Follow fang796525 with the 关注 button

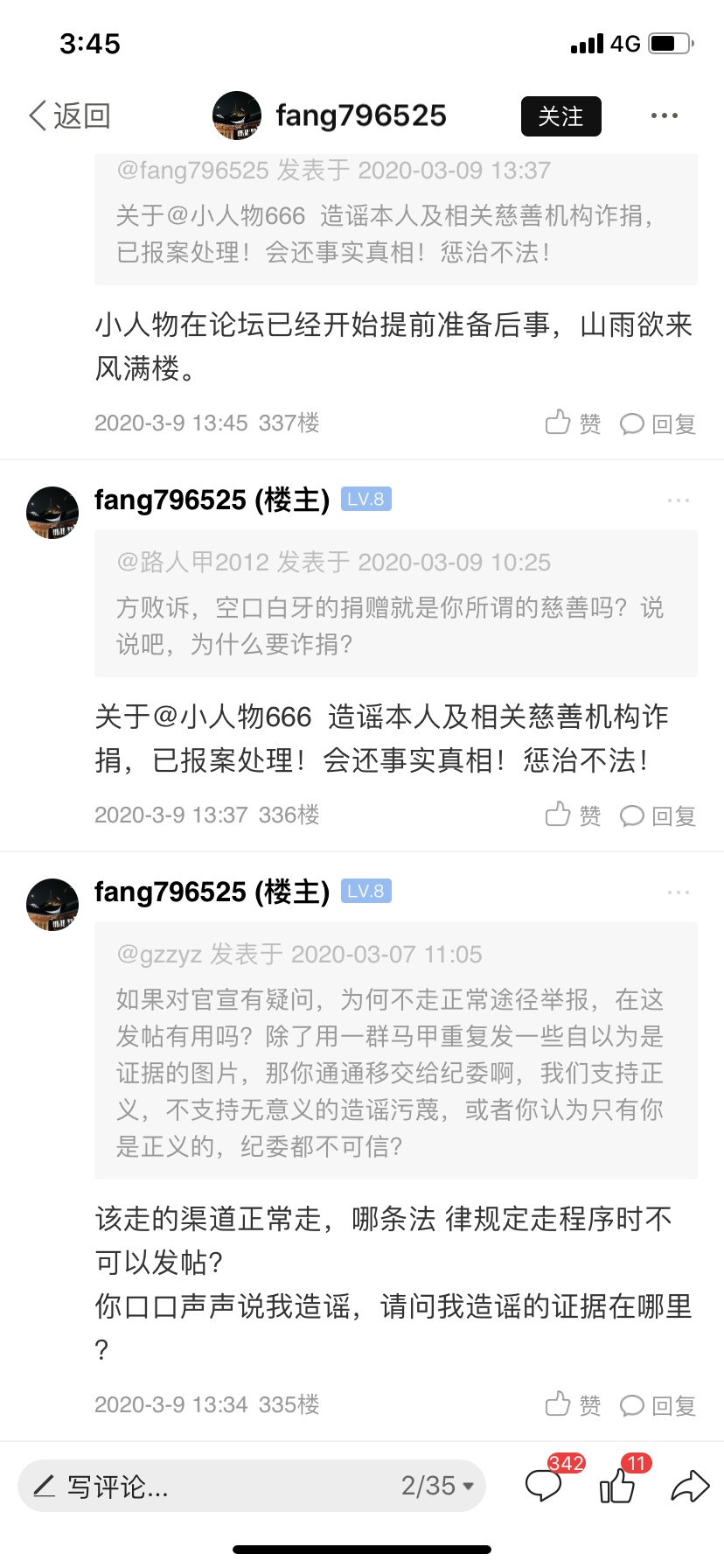coord(560,115)
